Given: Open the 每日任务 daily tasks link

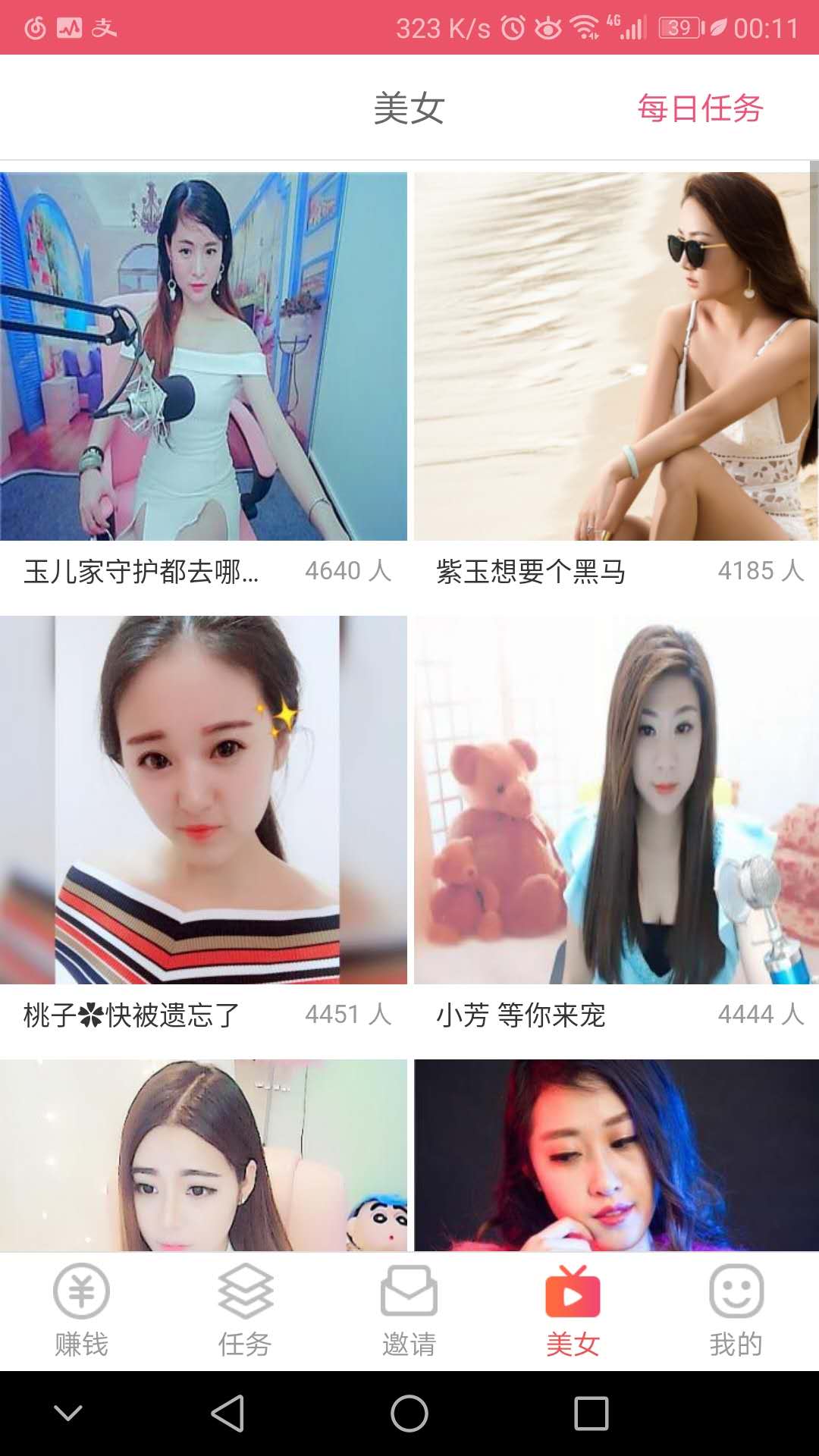Looking at the screenshot, I should [x=701, y=108].
